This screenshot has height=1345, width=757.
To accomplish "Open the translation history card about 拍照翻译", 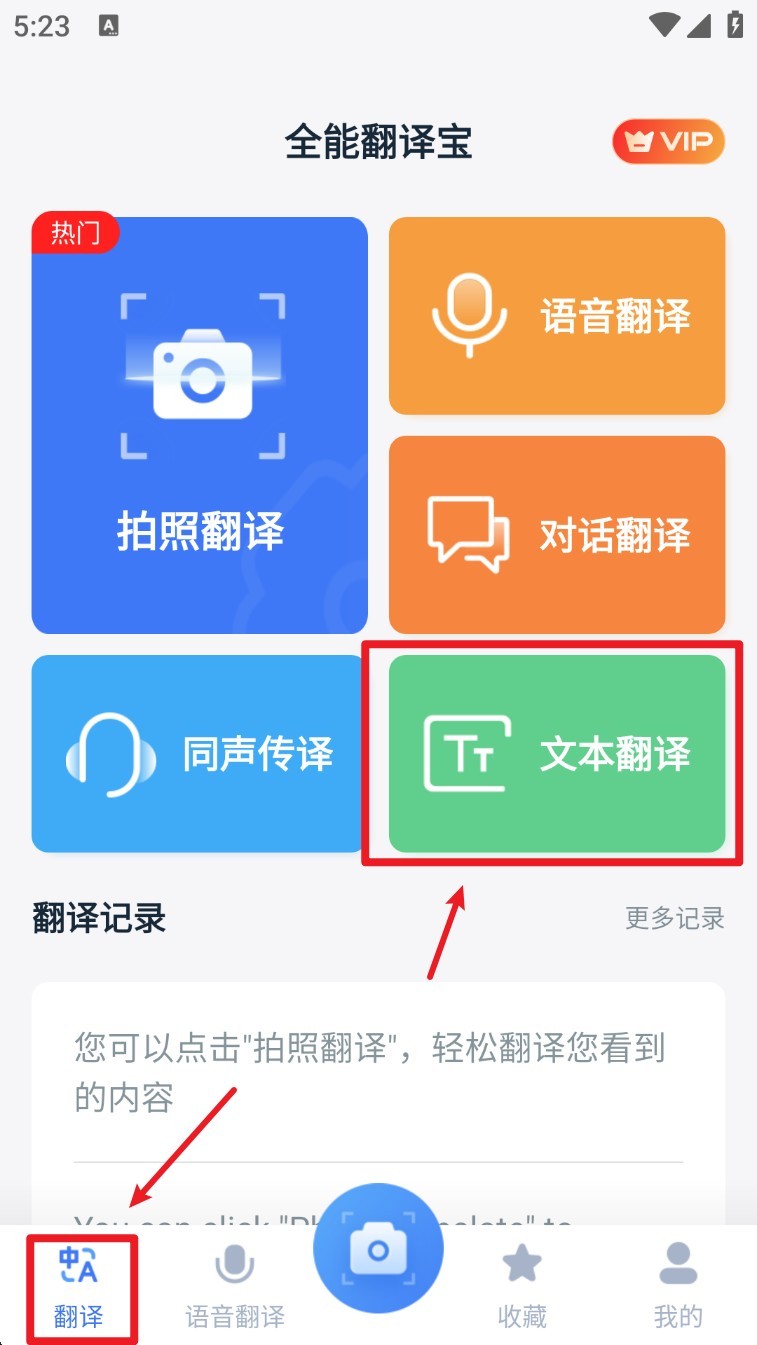I will pos(378,1073).
